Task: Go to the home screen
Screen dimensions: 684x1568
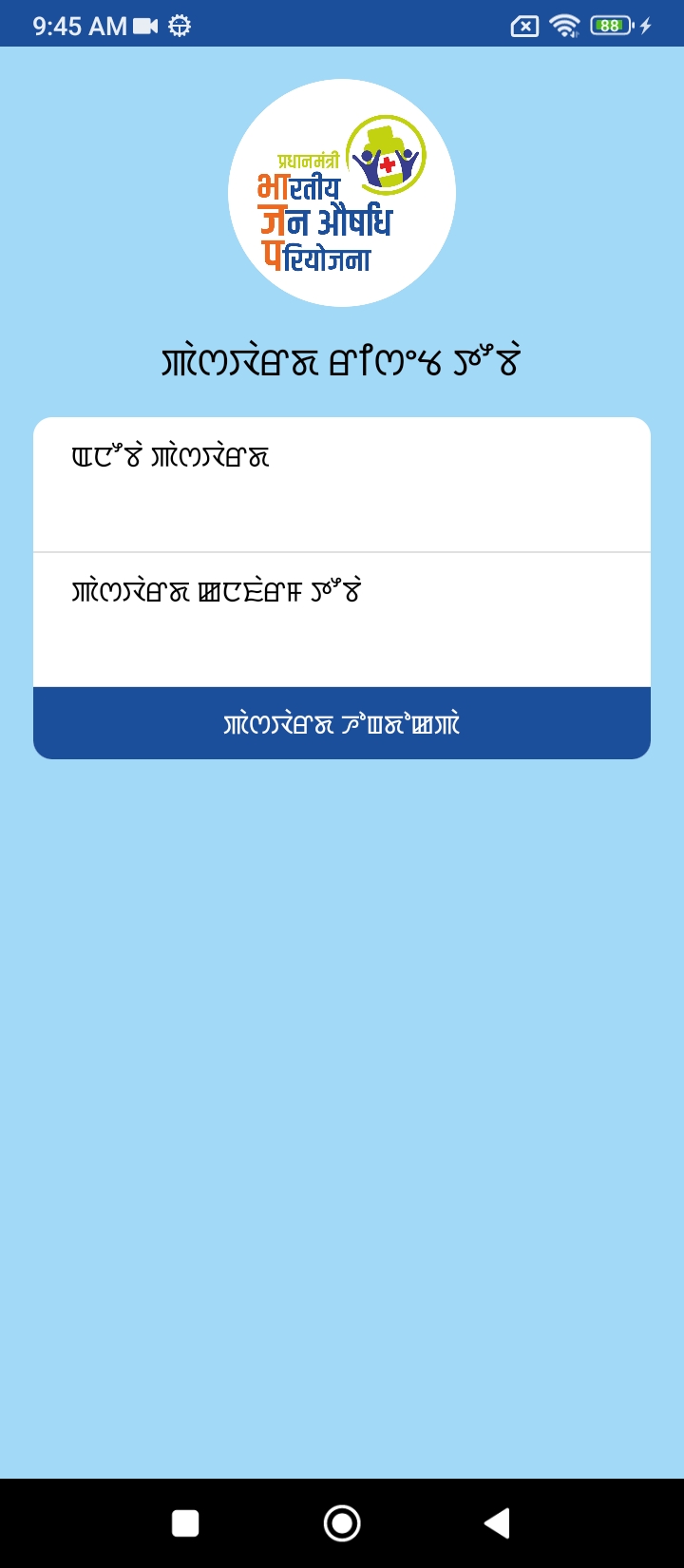Action: click(x=342, y=1523)
